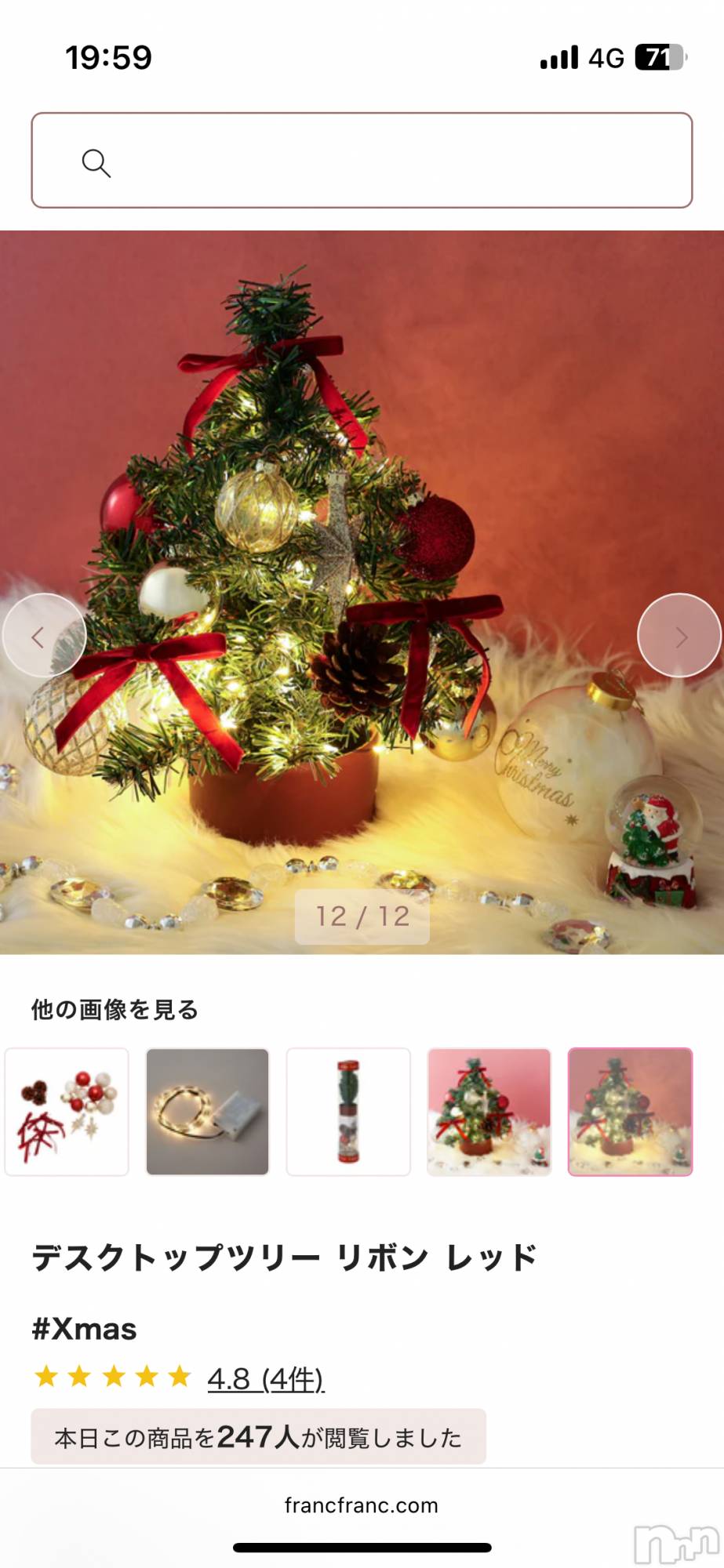
Task: Select the ornaments set thumbnail
Action: point(67,1112)
